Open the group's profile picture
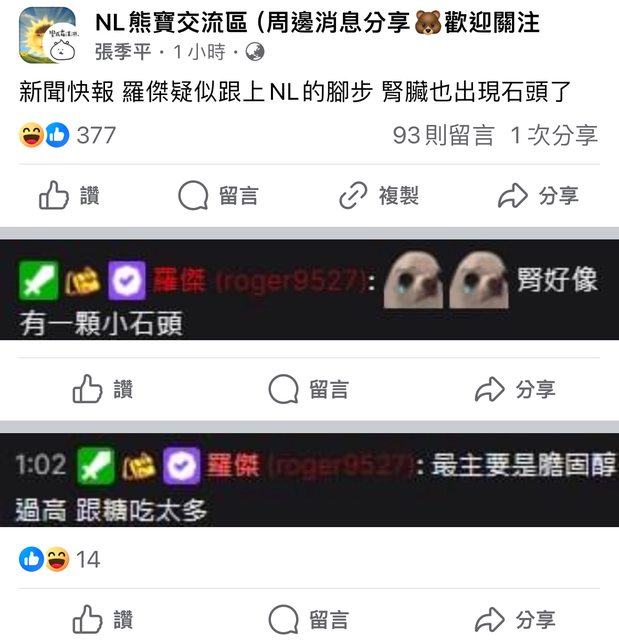 [46, 33]
